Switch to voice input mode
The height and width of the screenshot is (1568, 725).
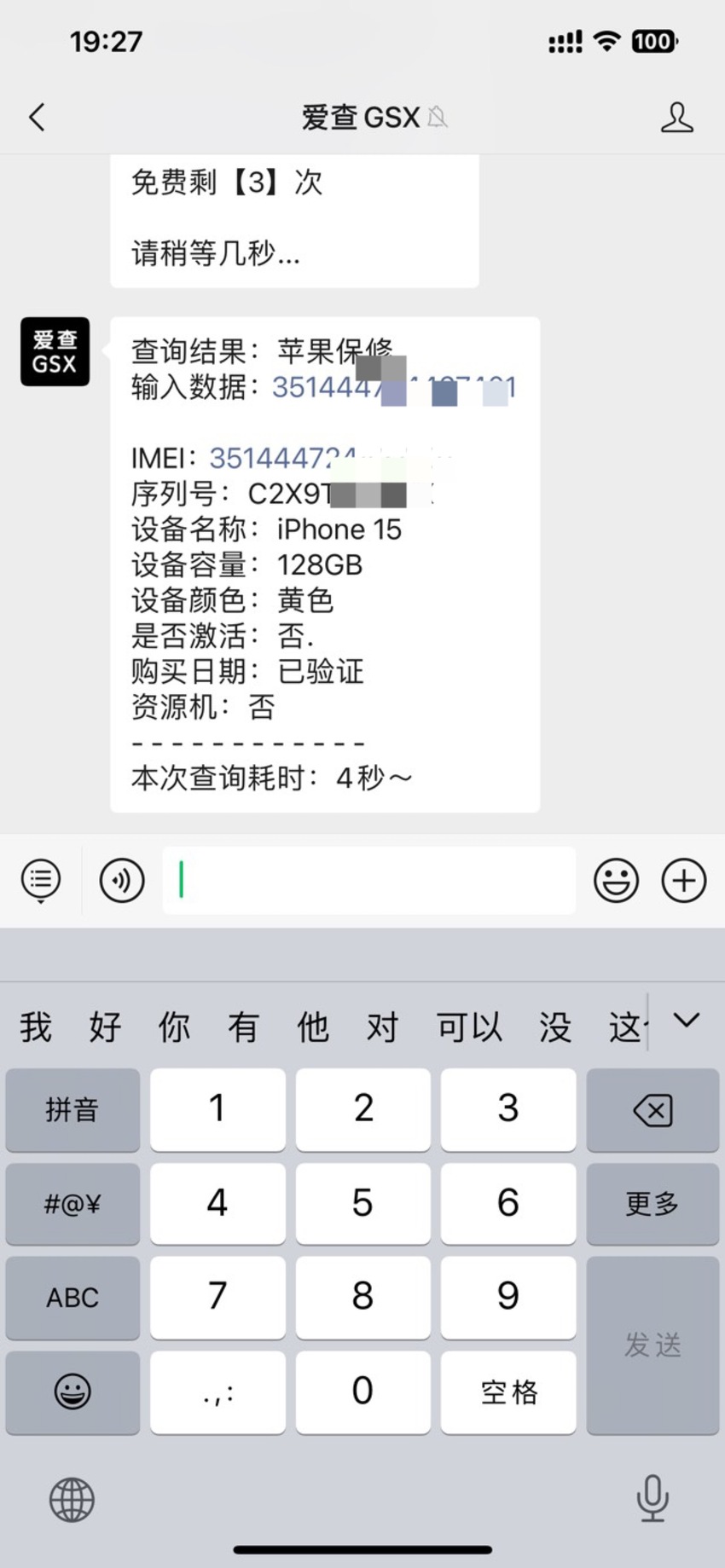coord(122,881)
